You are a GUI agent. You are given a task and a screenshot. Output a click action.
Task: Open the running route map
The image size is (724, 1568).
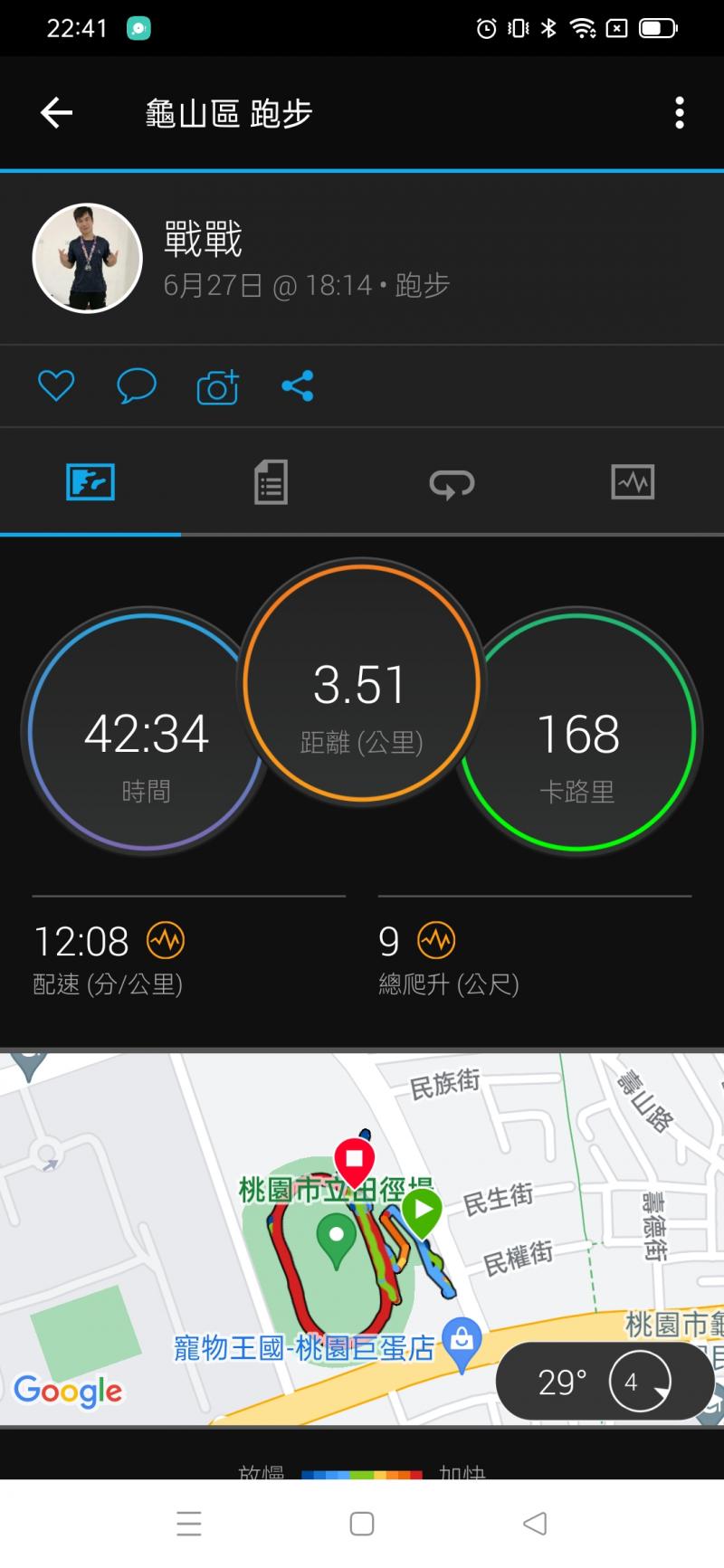click(x=271, y=1240)
